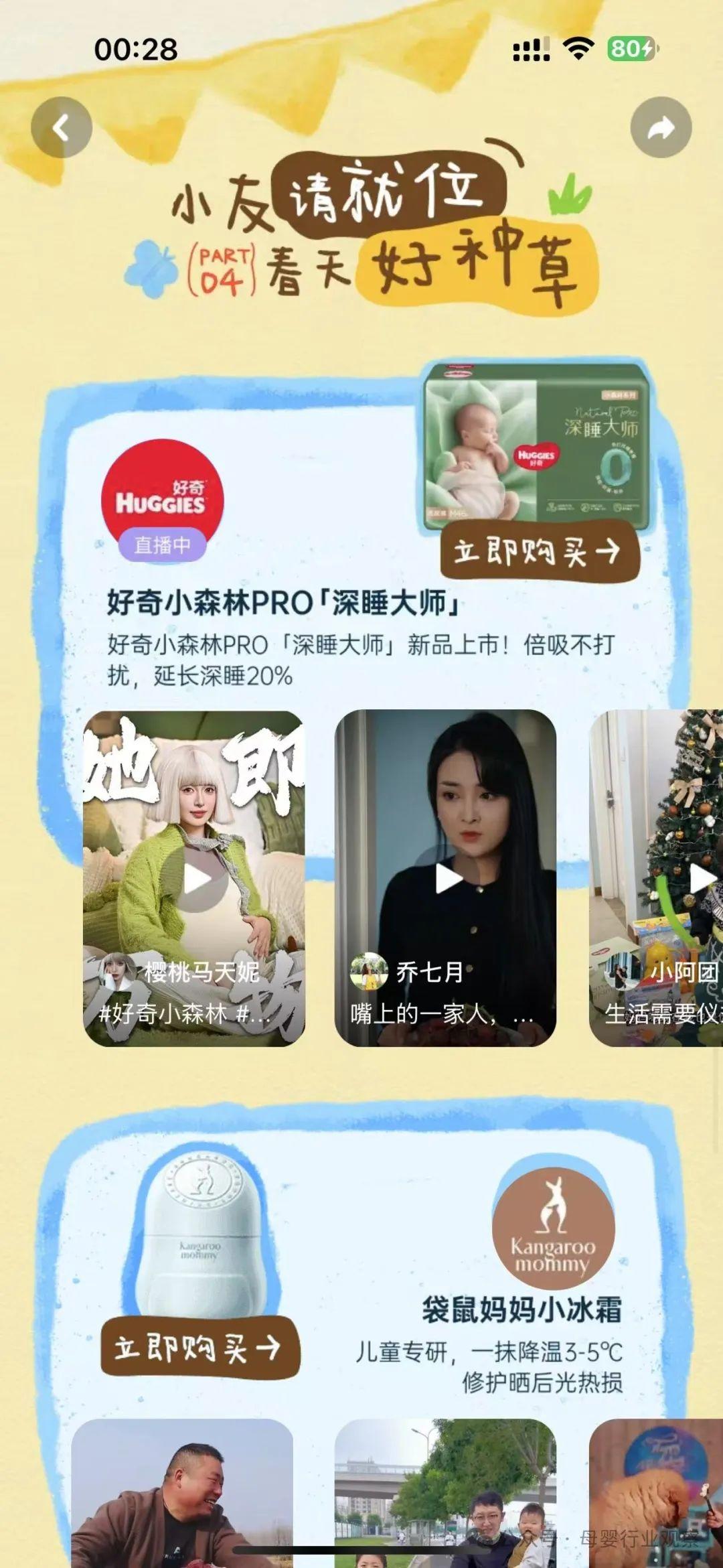
Task: Tap 立即购买 under the Huggies diaper pack
Action: point(539,551)
